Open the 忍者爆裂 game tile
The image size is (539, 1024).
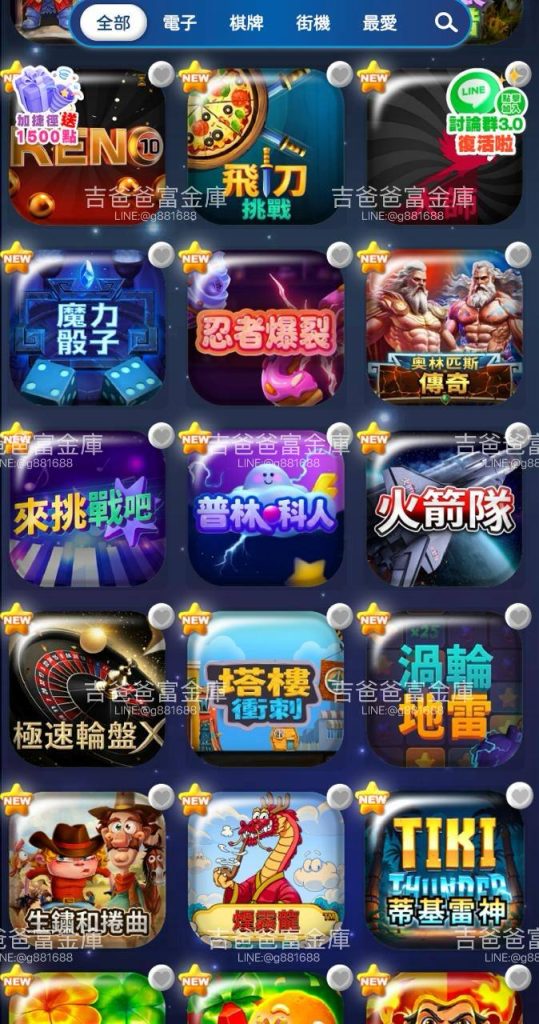(x=266, y=327)
